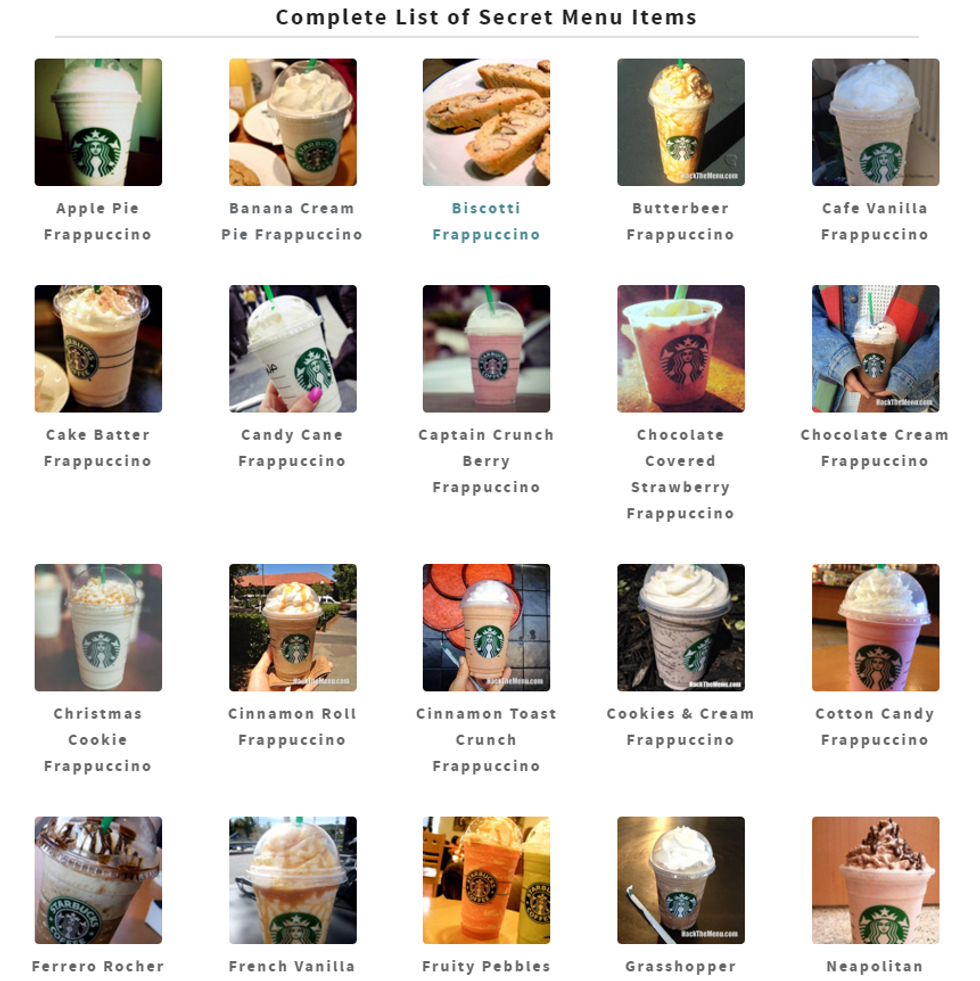Open the Candy Cane Frappuccino item
The height and width of the screenshot is (981, 980).
pos(292,348)
